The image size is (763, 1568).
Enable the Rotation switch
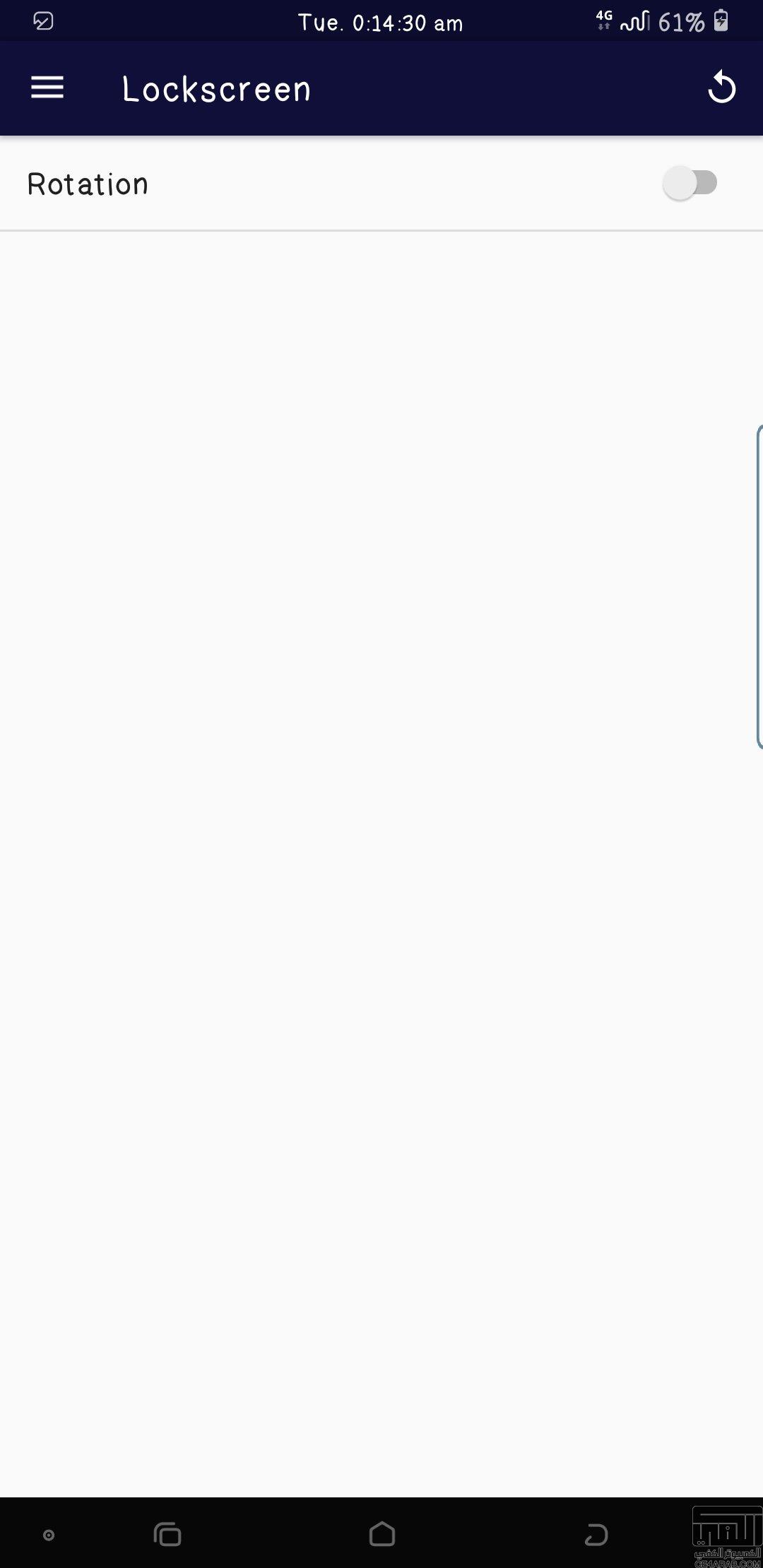(x=690, y=183)
